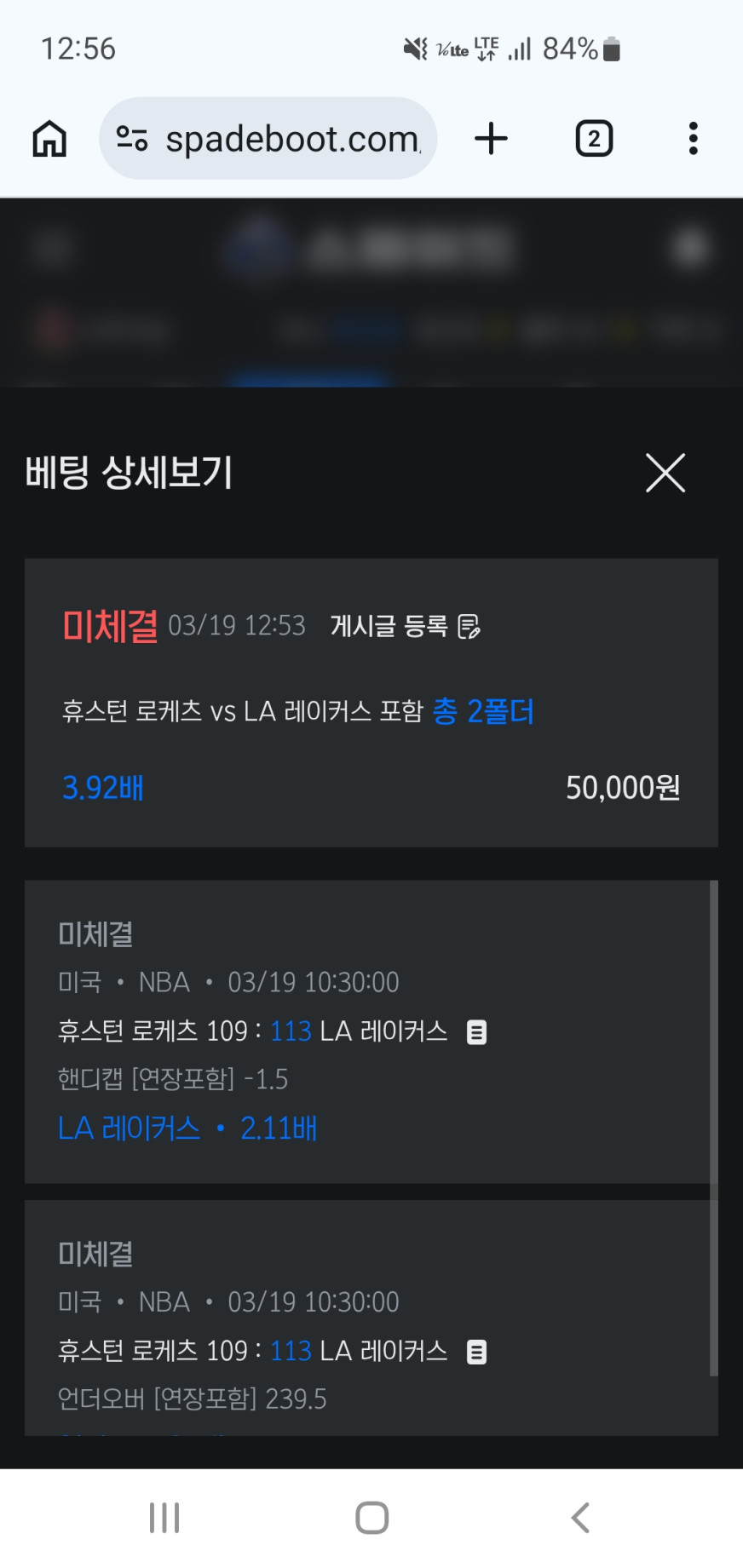
Task: Open the browser overflow menu
Action: pos(693,138)
